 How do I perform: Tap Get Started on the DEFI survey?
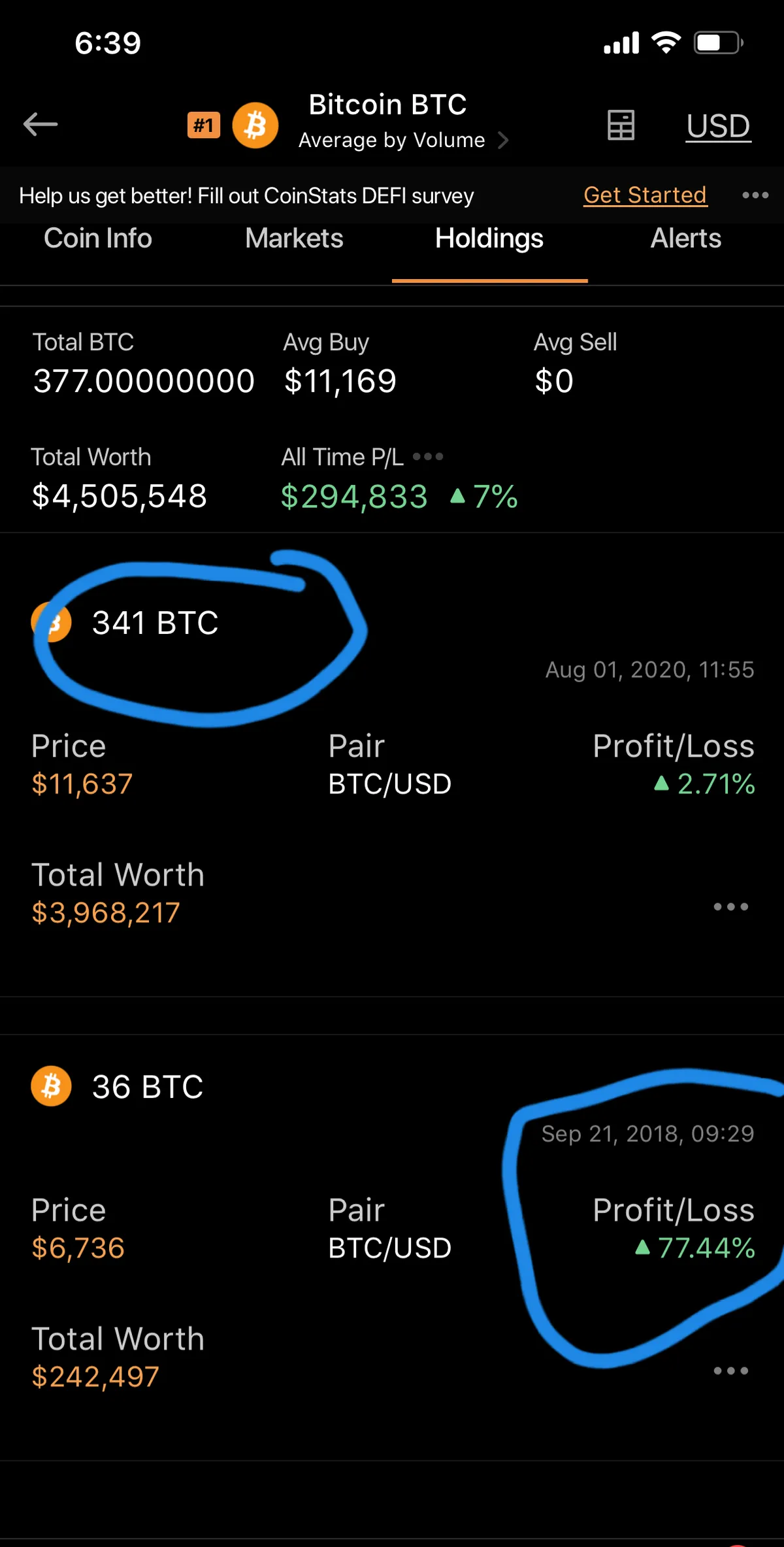tap(645, 195)
